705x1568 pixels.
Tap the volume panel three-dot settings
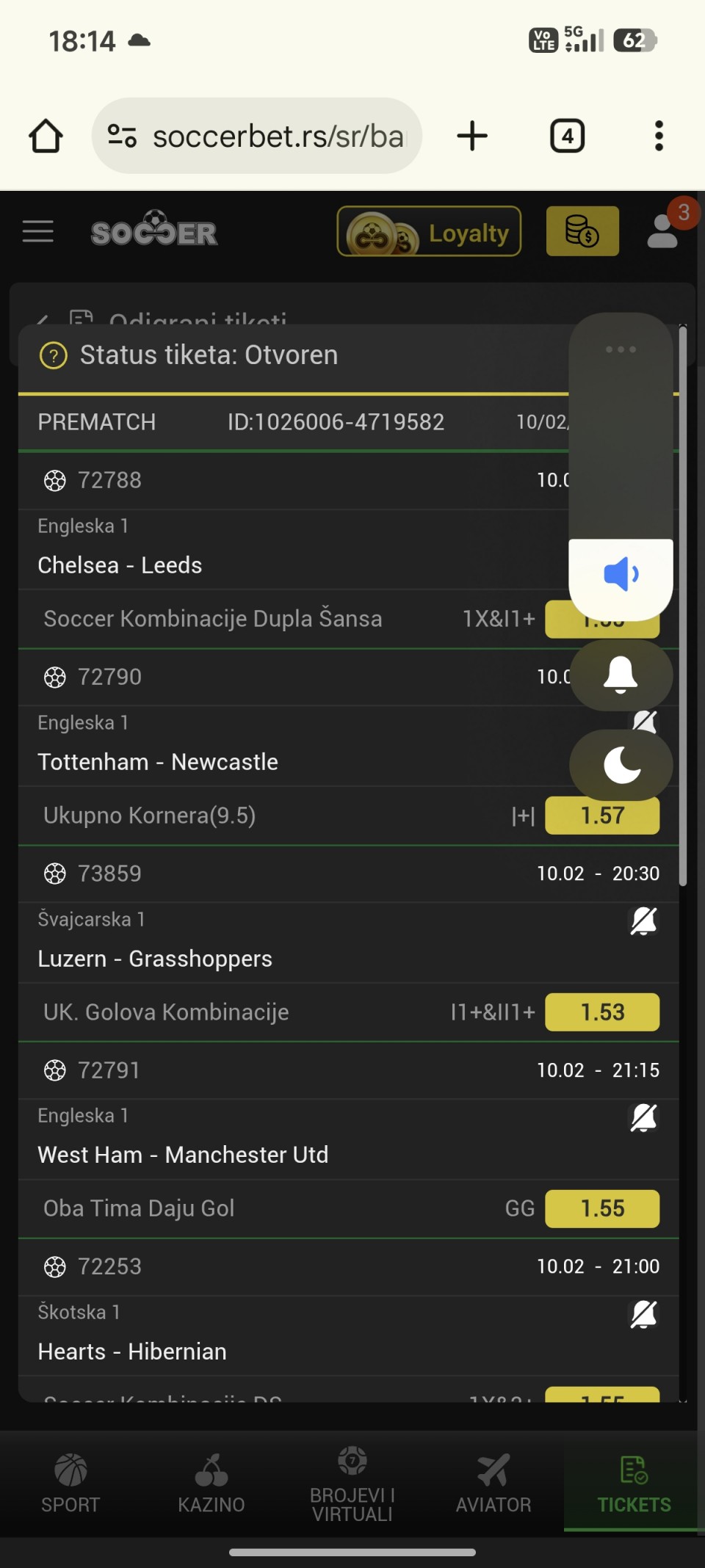coord(621,349)
